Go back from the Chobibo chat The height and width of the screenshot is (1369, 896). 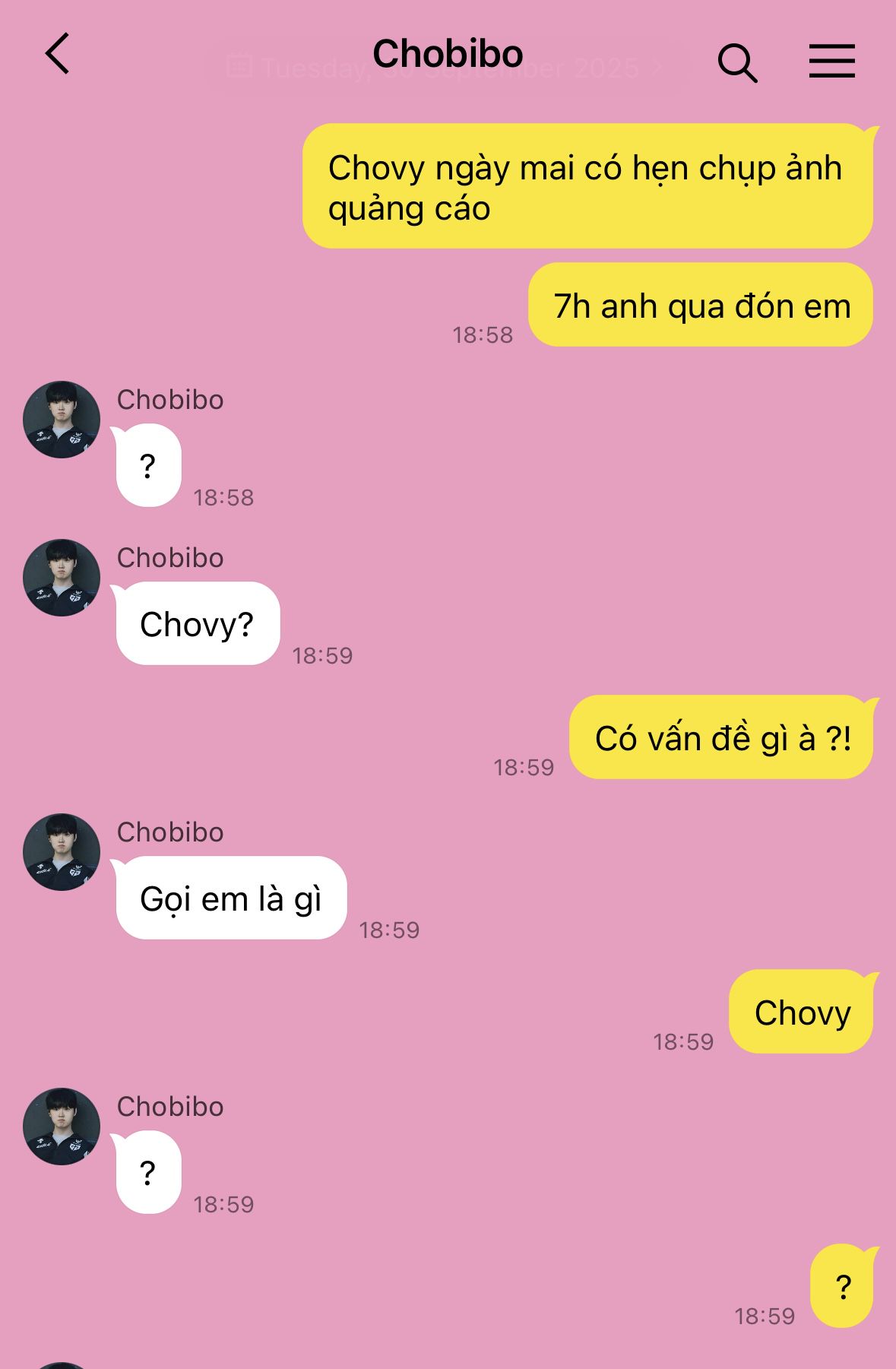tap(58, 54)
